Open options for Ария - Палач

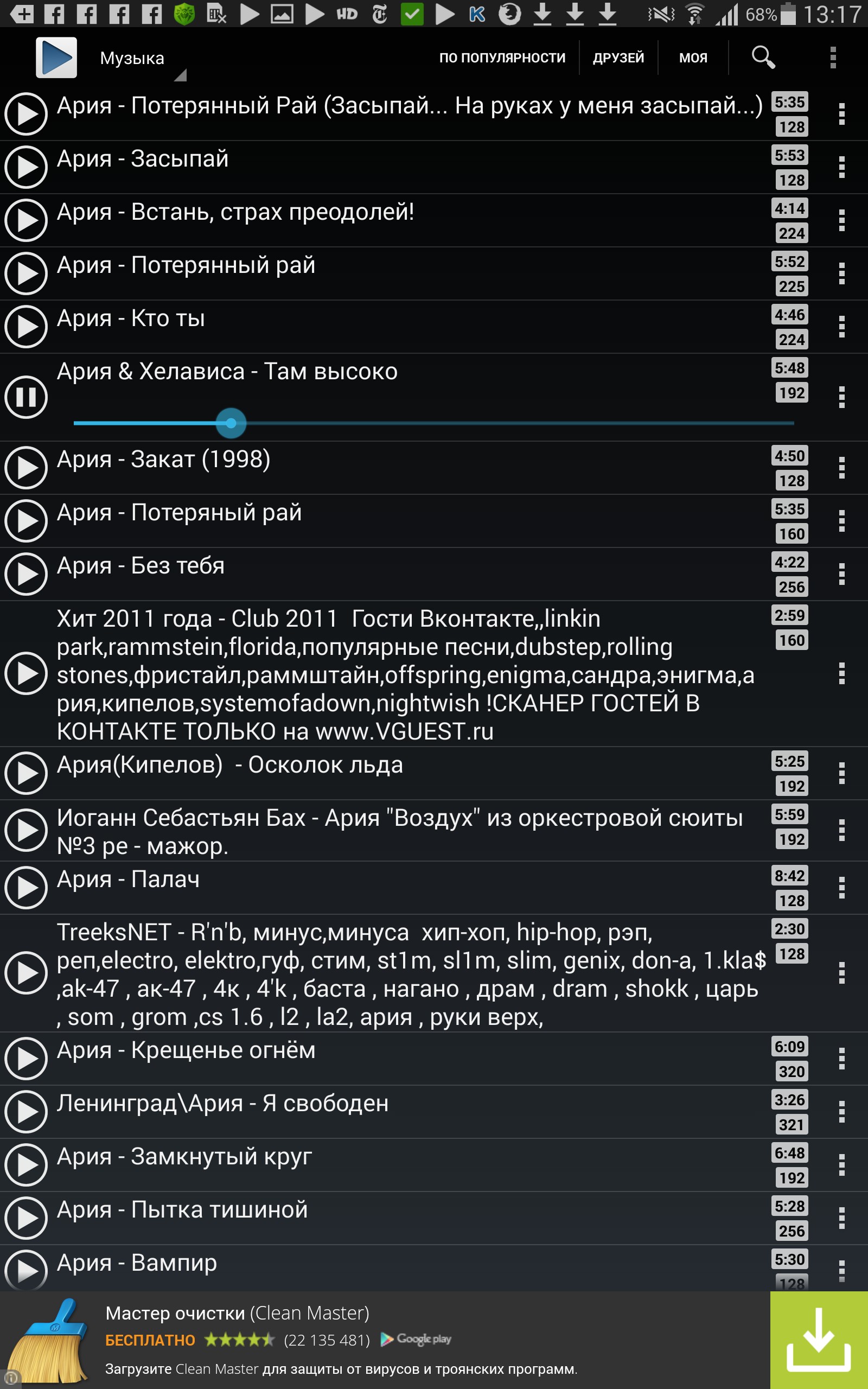841,887
